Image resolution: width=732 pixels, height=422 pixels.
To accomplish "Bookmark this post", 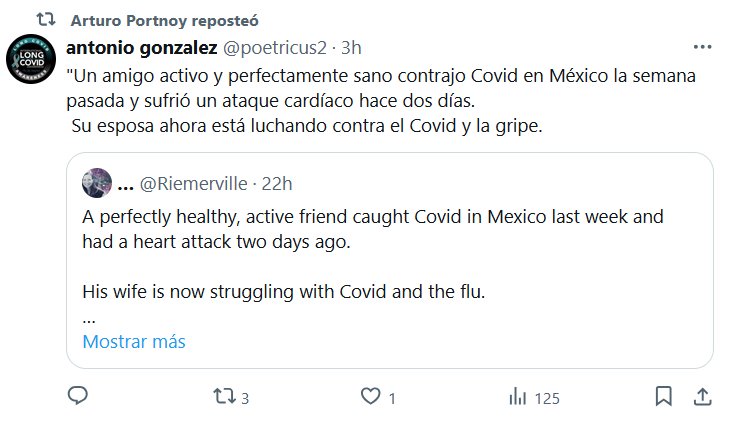I will click(662, 397).
